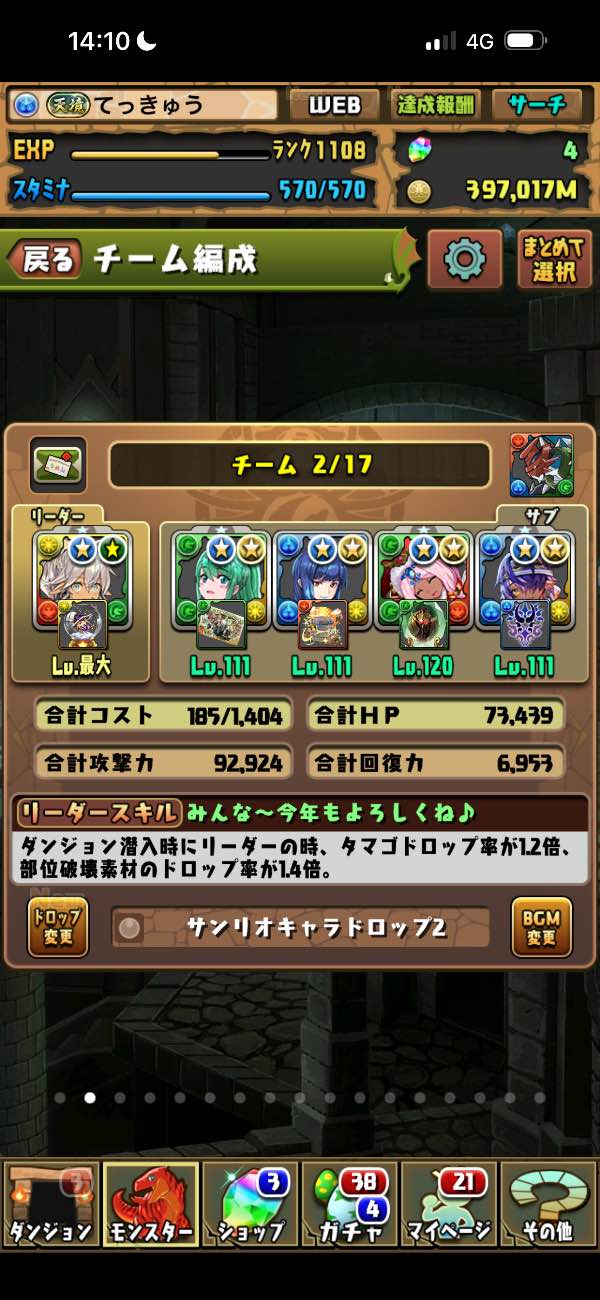Switch to the モンスター tab

(150, 1204)
